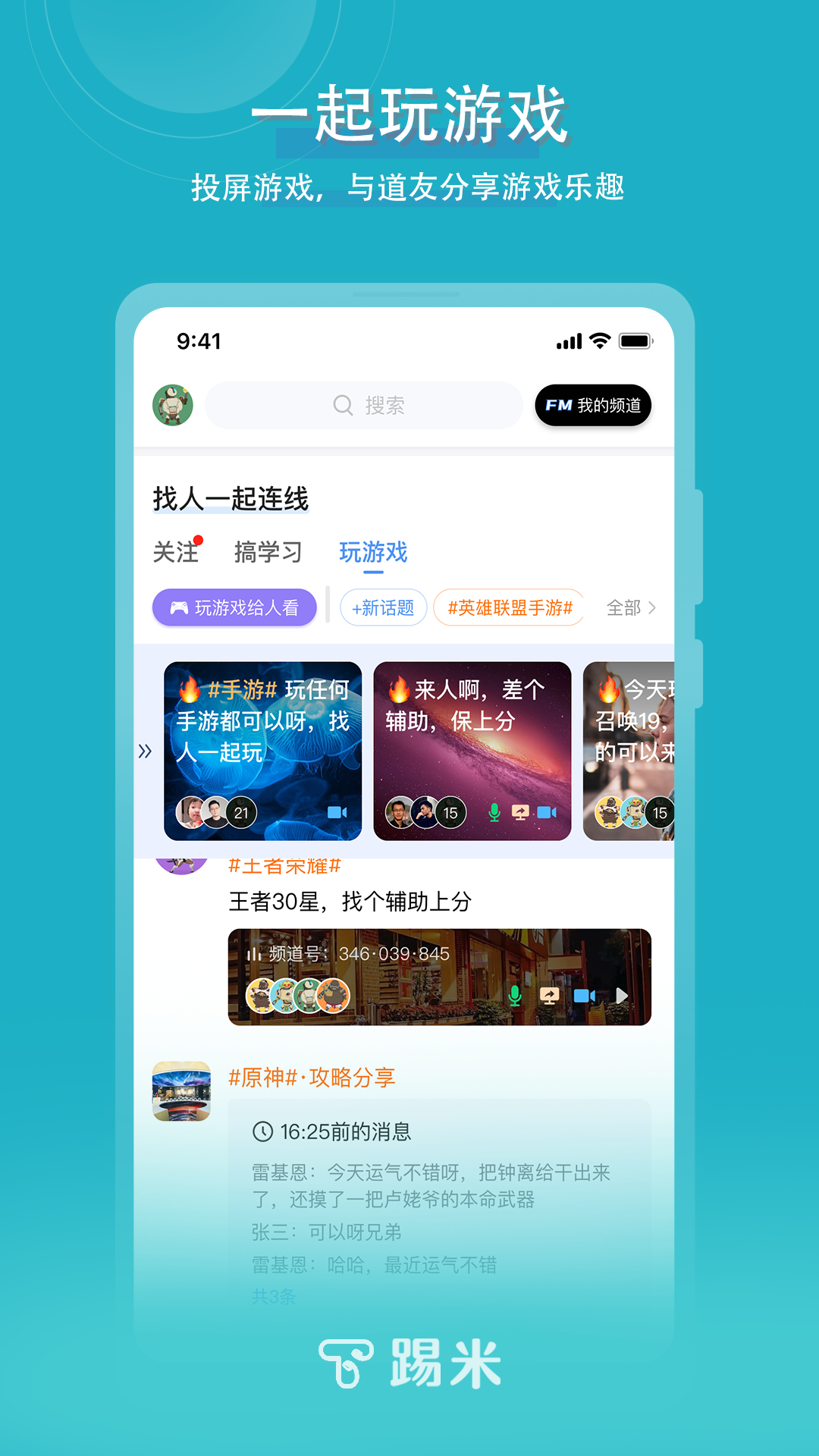Toggle the 玩游戏给人看 purple gamepad filter

pos(234,607)
